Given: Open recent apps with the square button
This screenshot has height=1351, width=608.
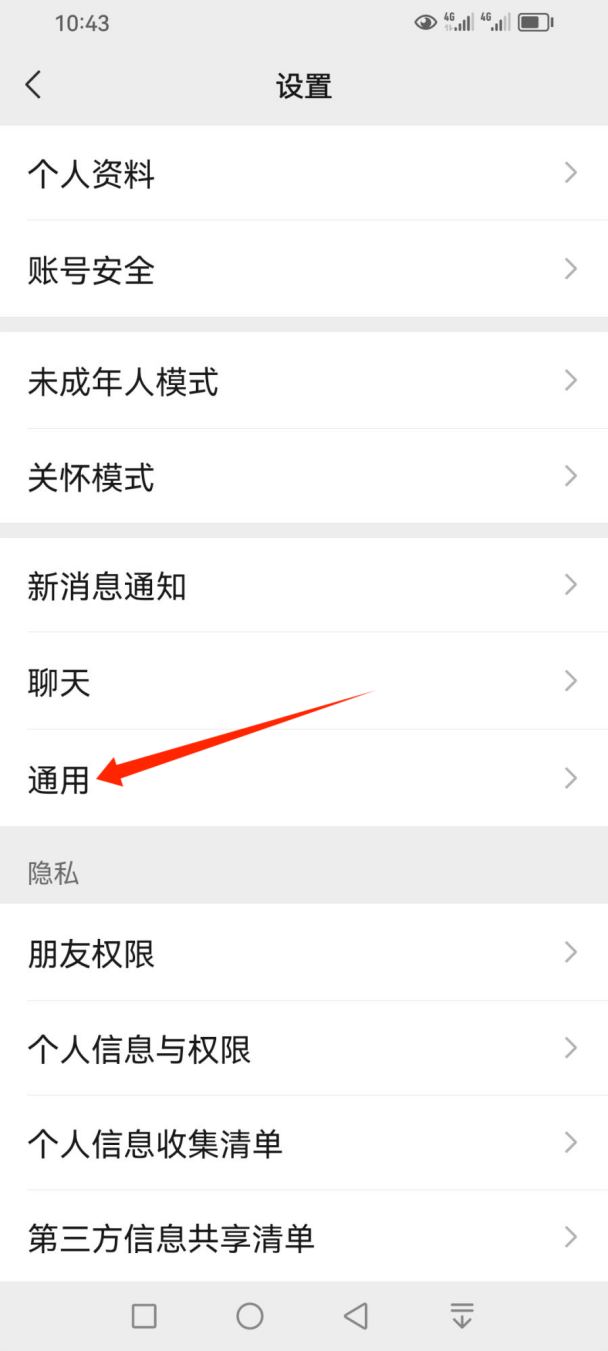Looking at the screenshot, I should [144, 1316].
